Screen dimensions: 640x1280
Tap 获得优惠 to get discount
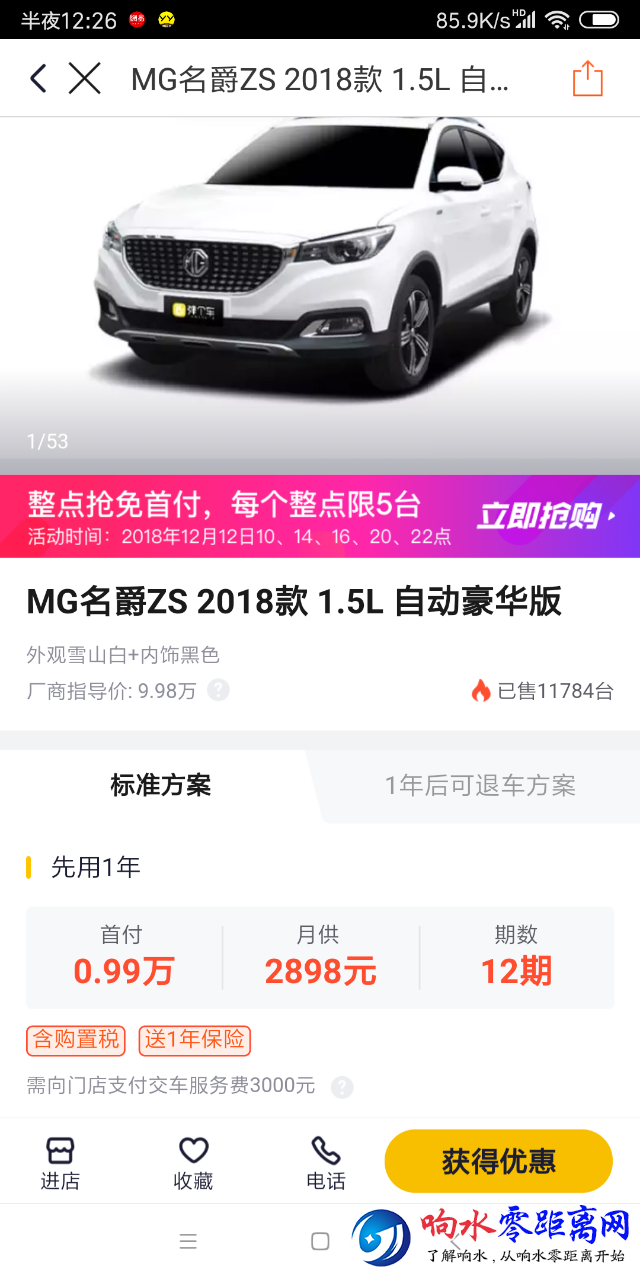point(498,1161)
